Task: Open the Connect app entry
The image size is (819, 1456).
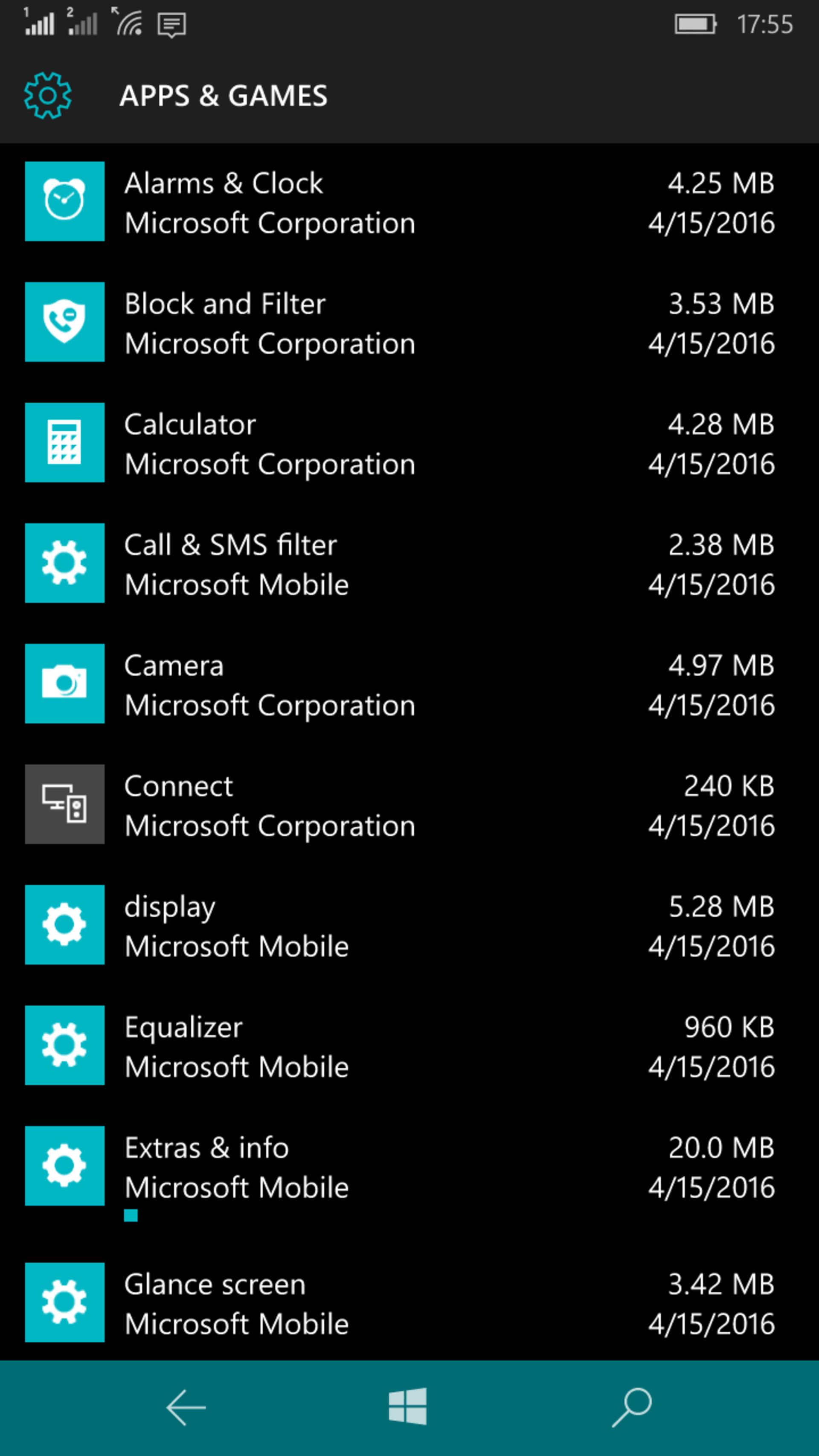Action: (x=409, y=804)
